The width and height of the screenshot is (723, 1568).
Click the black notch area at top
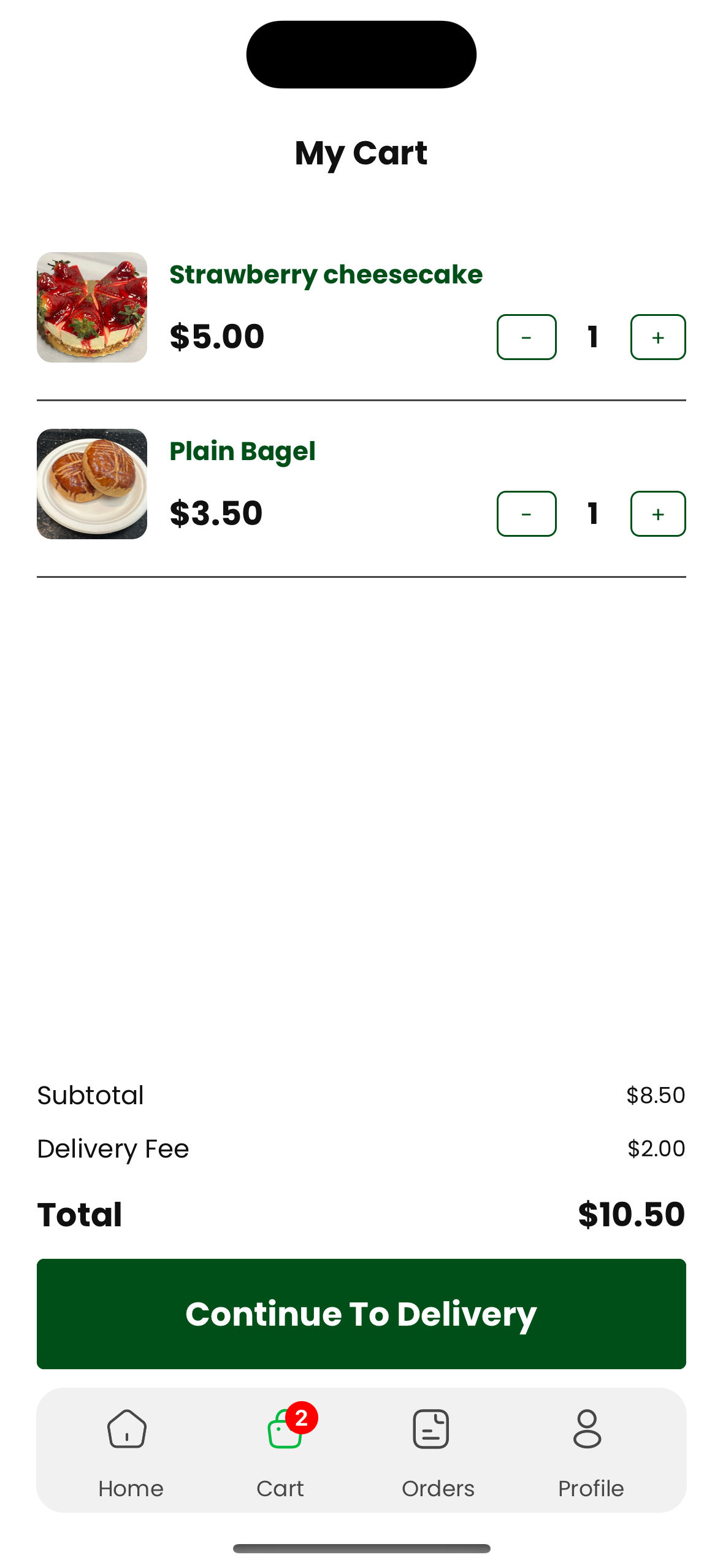(x=361, y=54)
